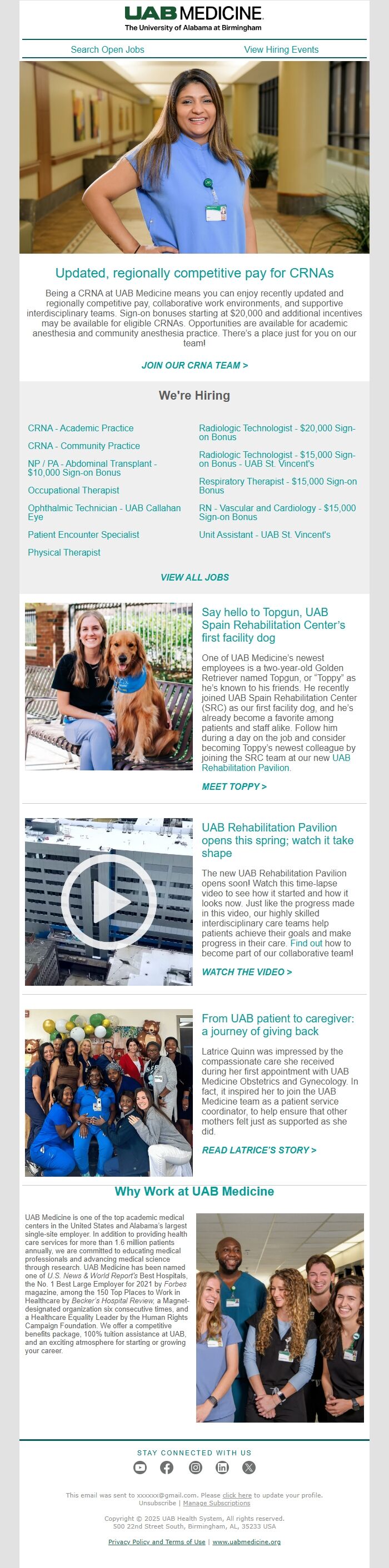Viewport: 389px width, 1568px height.
Task: Tap Meet Toppy link
Action: point(234,786)
